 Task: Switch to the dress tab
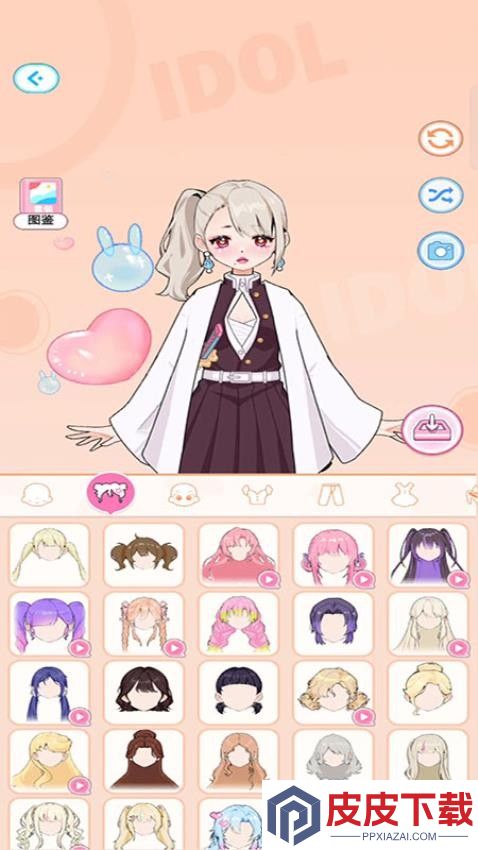(405, 494)
